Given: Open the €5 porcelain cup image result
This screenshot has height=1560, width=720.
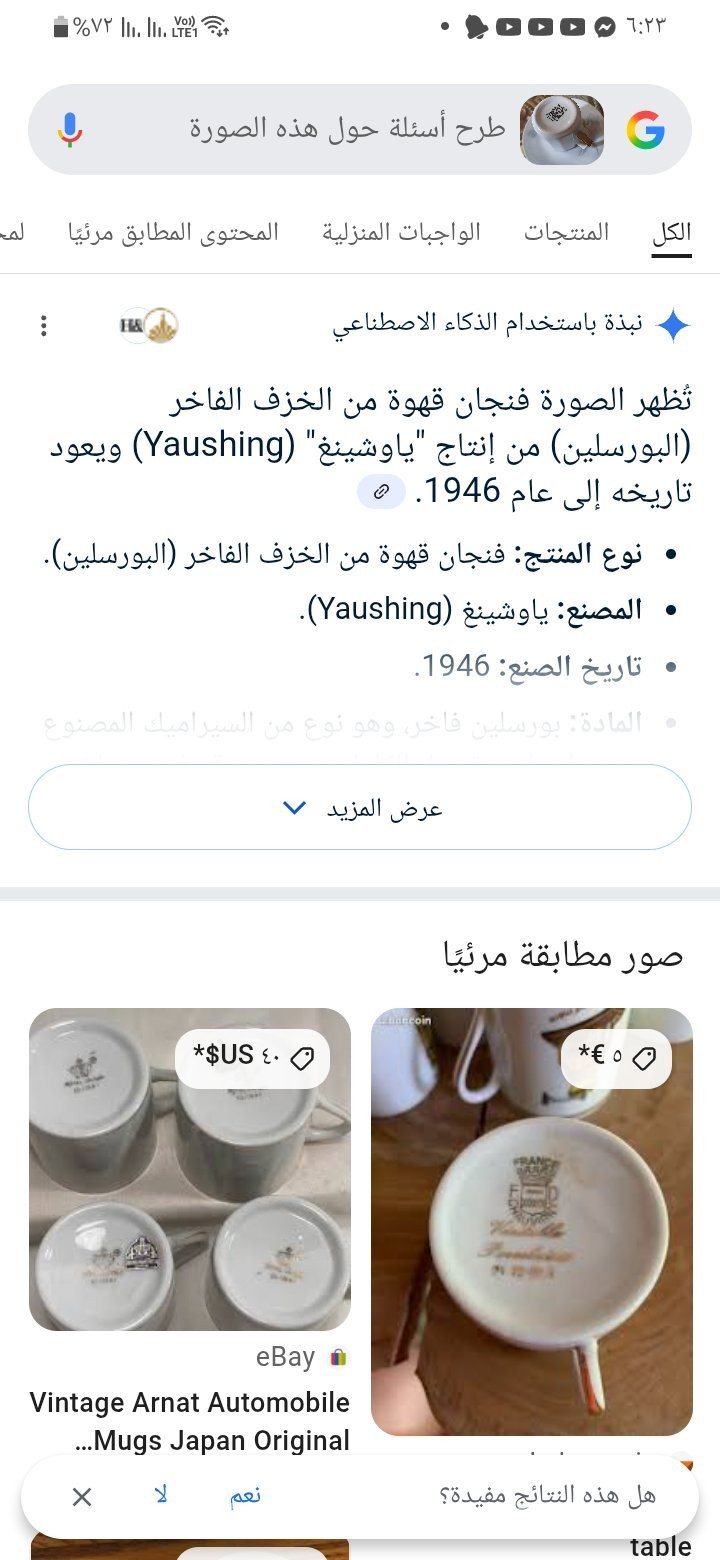Looking at the screenshot, I should [532, 1220].
